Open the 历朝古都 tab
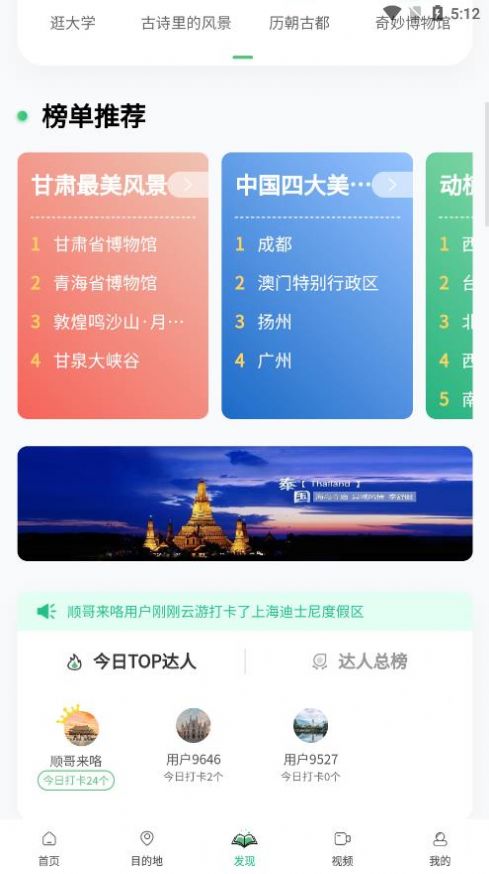 (x=299, y=23)
